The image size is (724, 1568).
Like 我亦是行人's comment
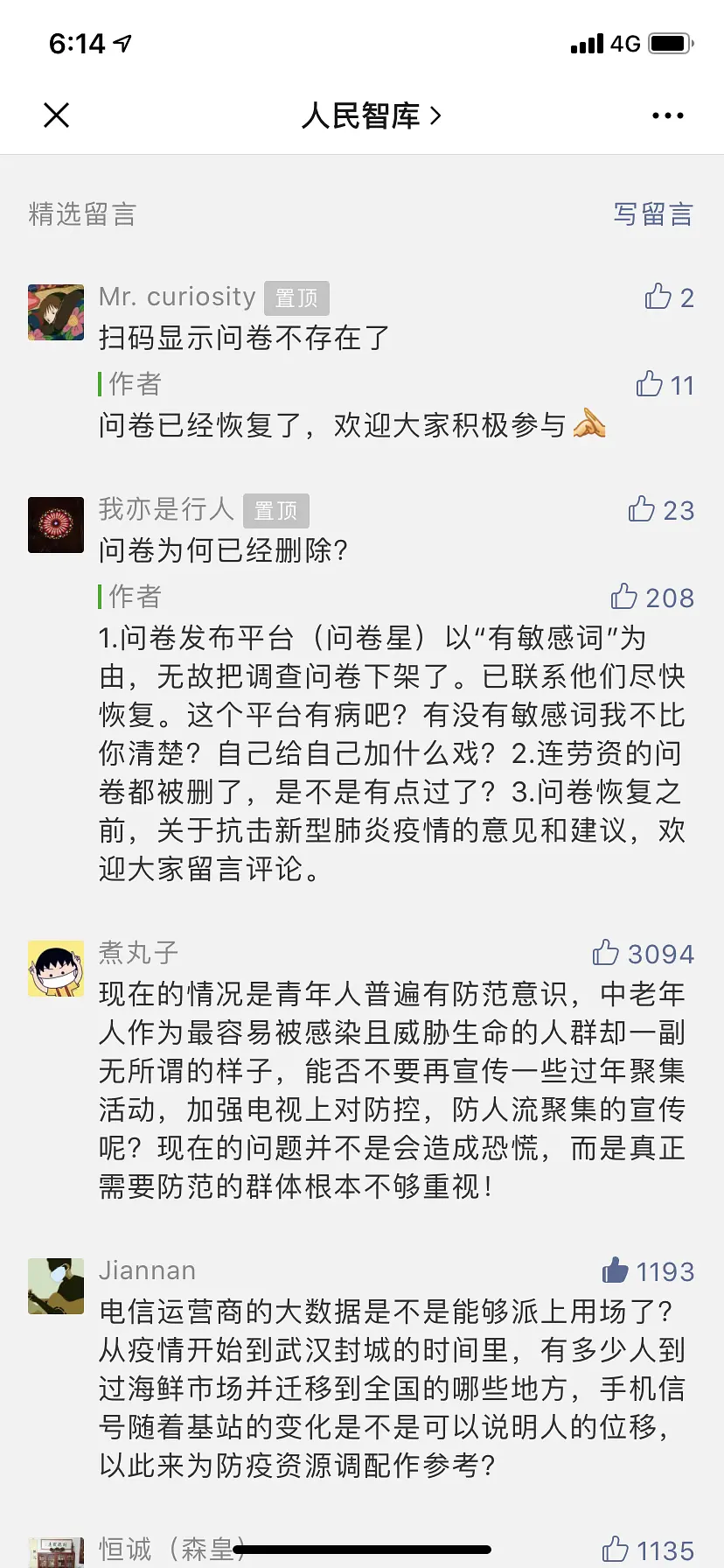[642, 509]
